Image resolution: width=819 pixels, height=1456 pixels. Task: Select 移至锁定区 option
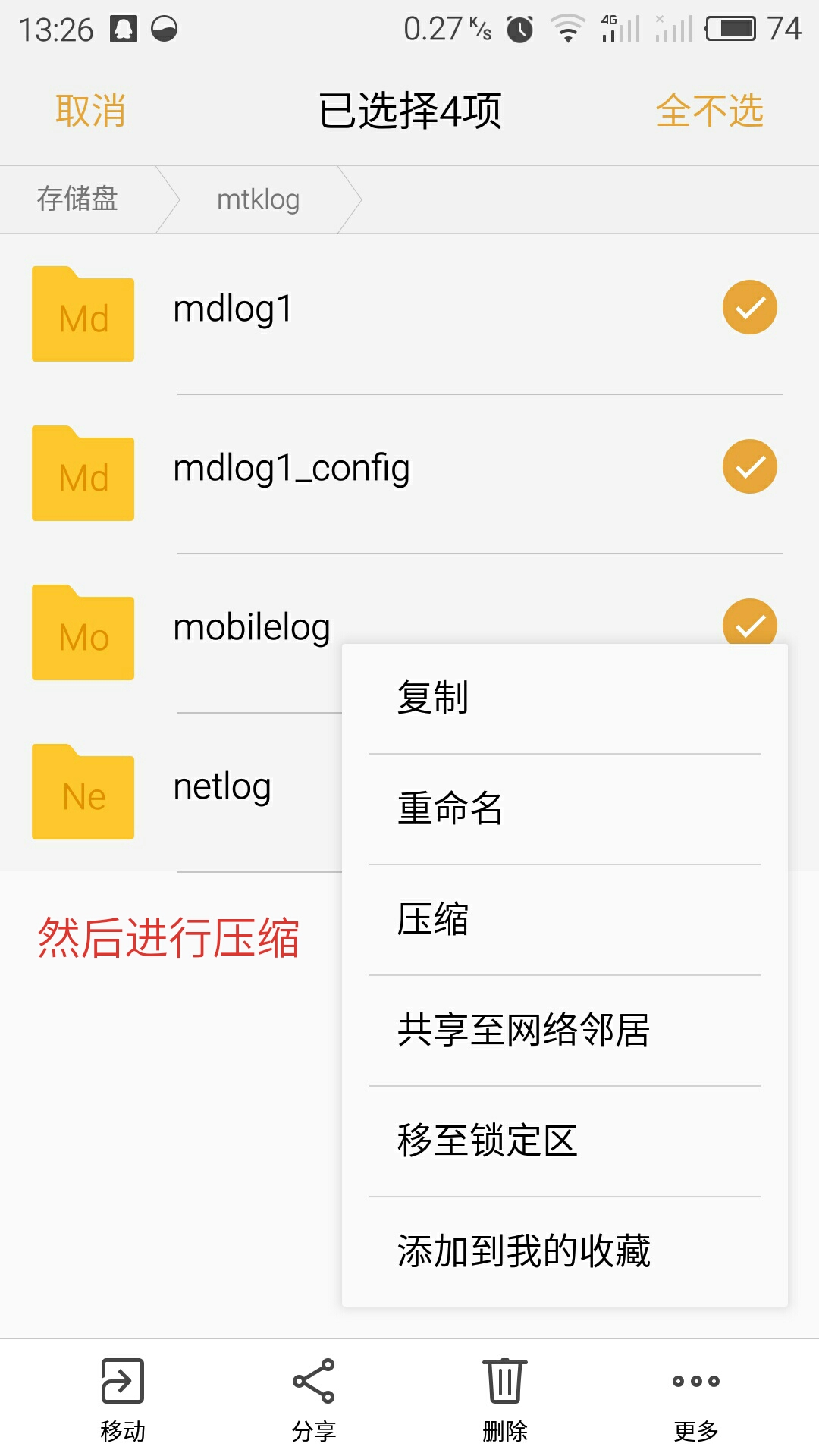(565, 1141)
